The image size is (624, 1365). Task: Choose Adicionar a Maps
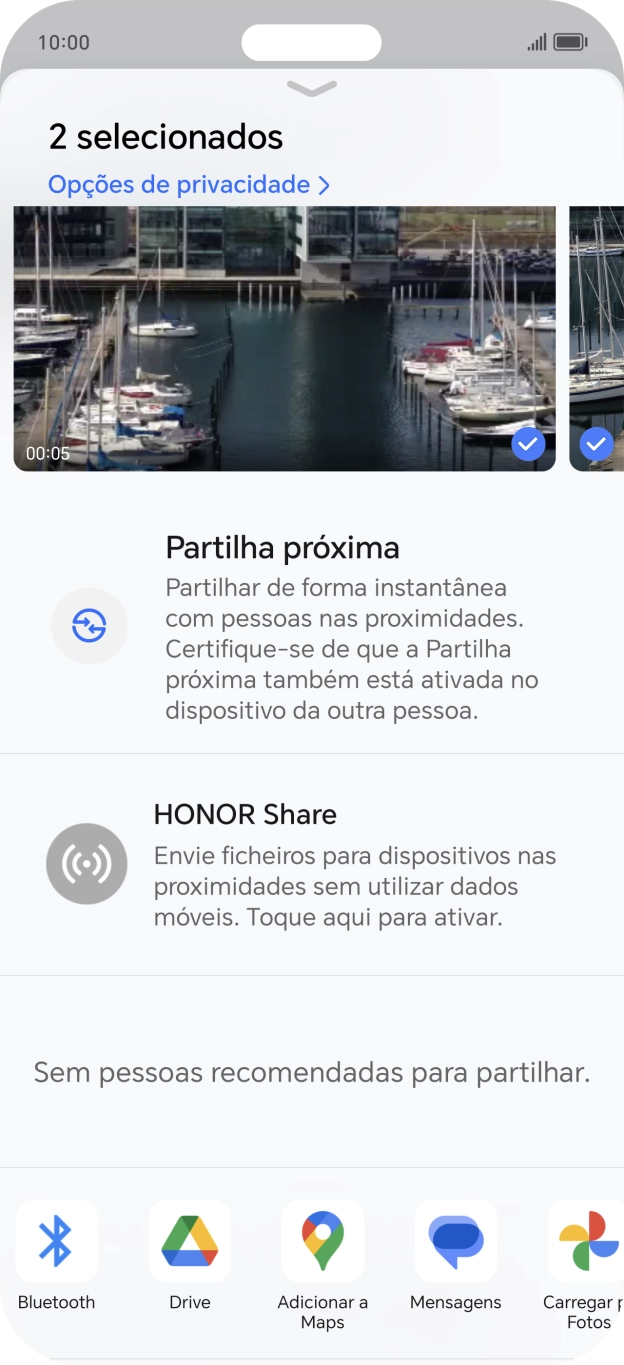click(x=322, y=1242)
